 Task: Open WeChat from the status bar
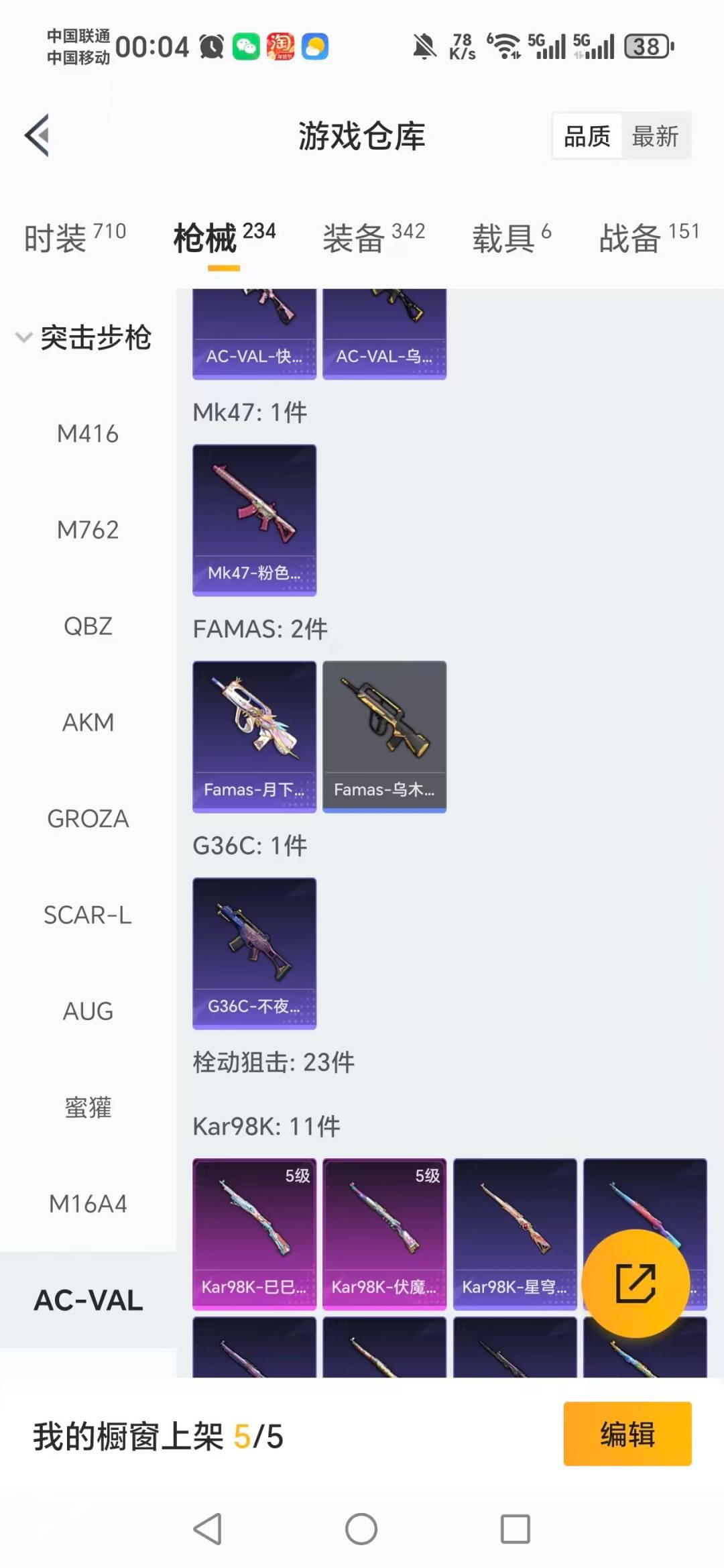245,46
